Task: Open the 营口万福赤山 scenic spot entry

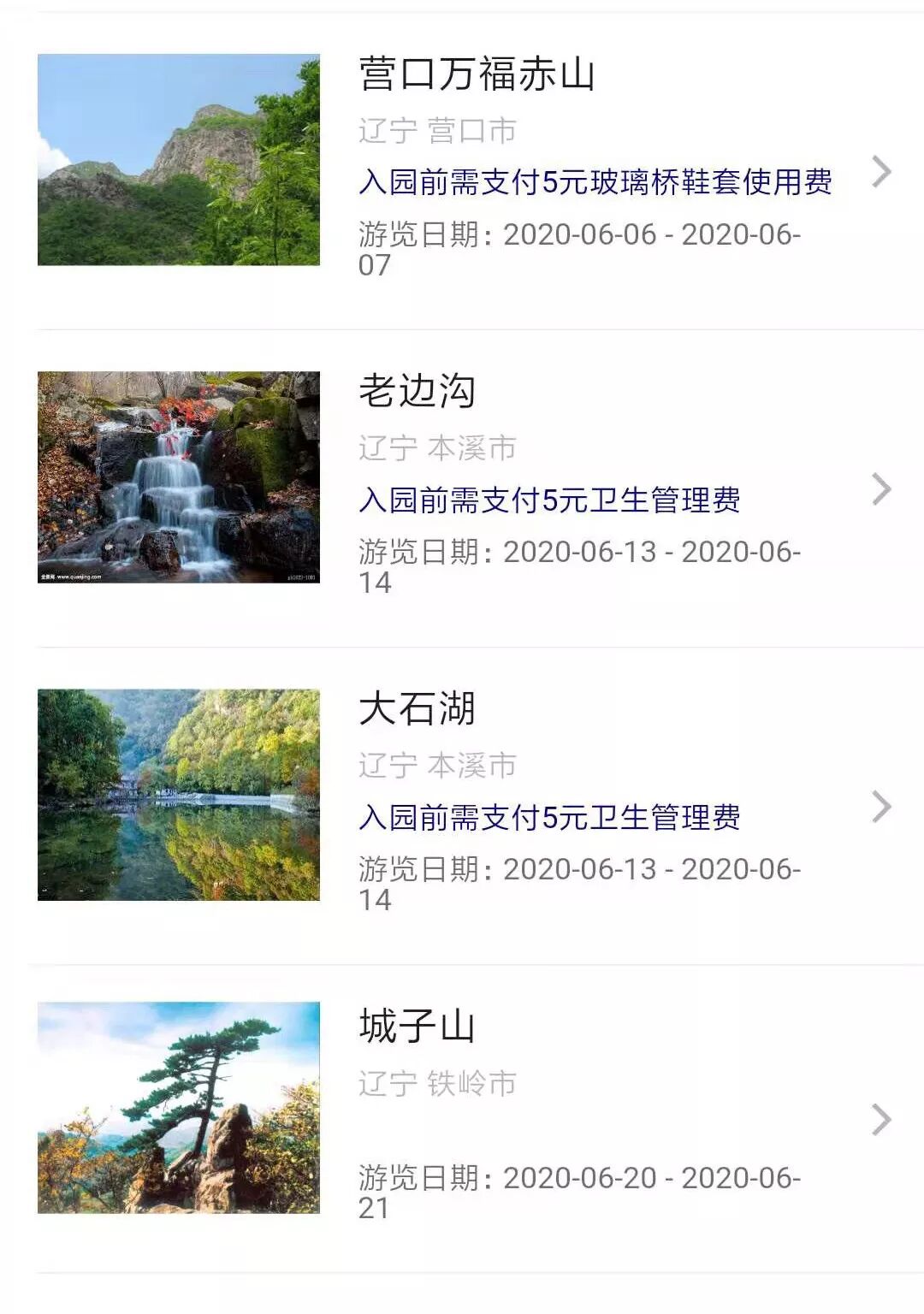Action: pyautogui.click(x=476, y=74)
